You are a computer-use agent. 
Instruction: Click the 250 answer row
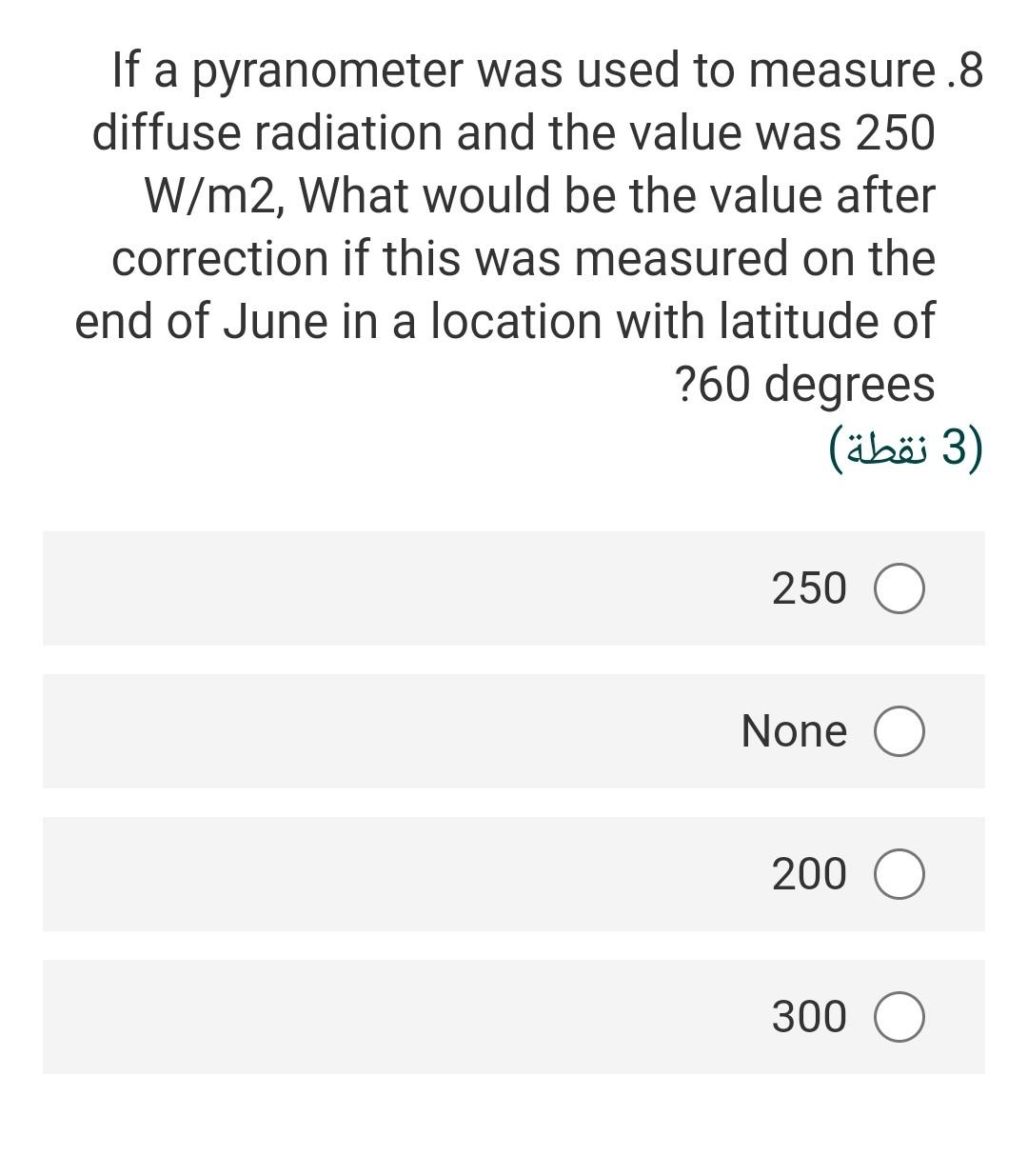(x=514, y=588)
